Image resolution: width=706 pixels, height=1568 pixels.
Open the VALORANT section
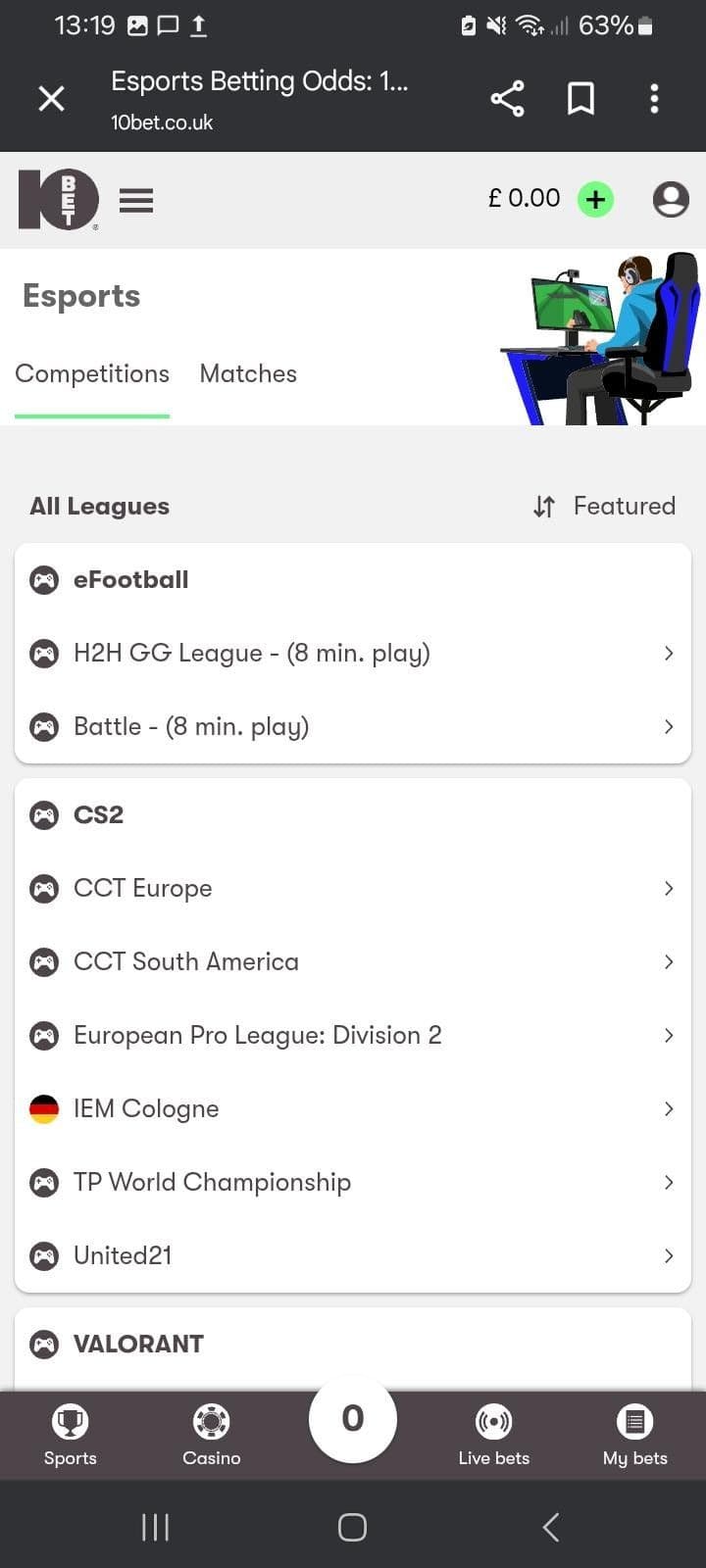pos(138,1344)
